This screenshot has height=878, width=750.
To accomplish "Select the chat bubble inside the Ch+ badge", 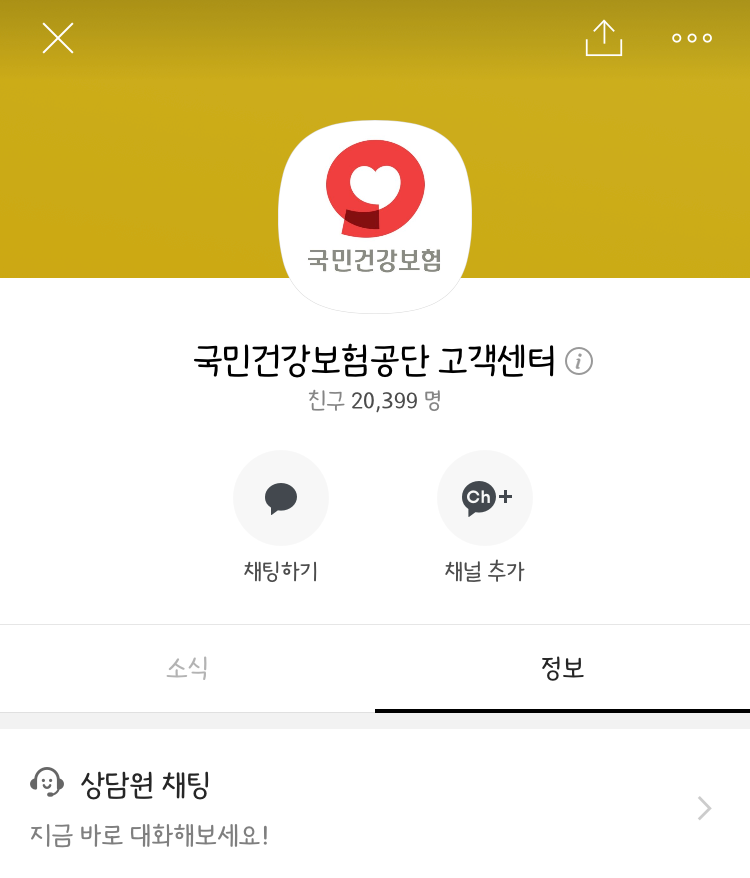I will point(480,498).
